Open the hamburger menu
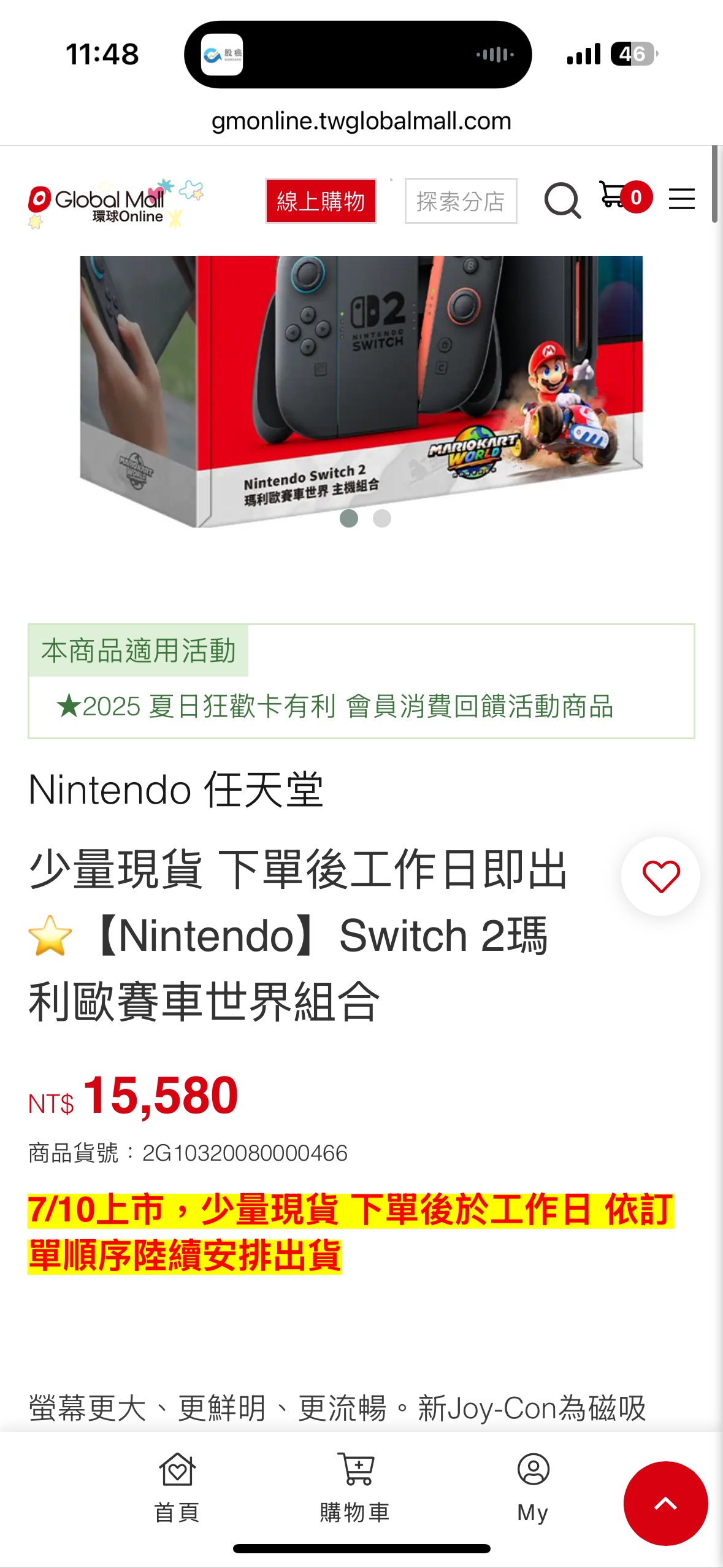 (x=681, y=199)
